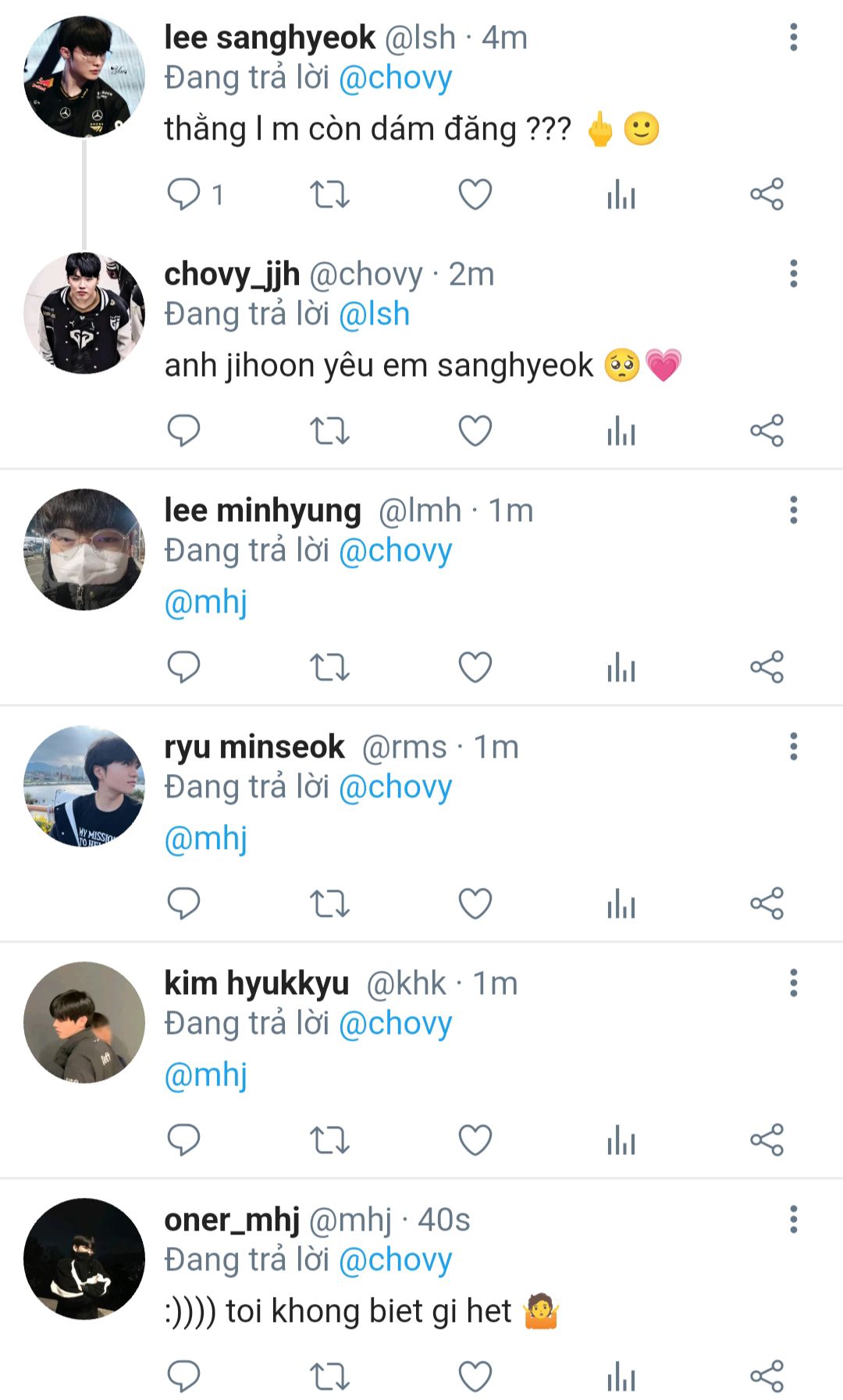The height and width of the screenshot is (1400, 843).
Task: Retweet chovy_jjh's reply
Action: point(329,431)
